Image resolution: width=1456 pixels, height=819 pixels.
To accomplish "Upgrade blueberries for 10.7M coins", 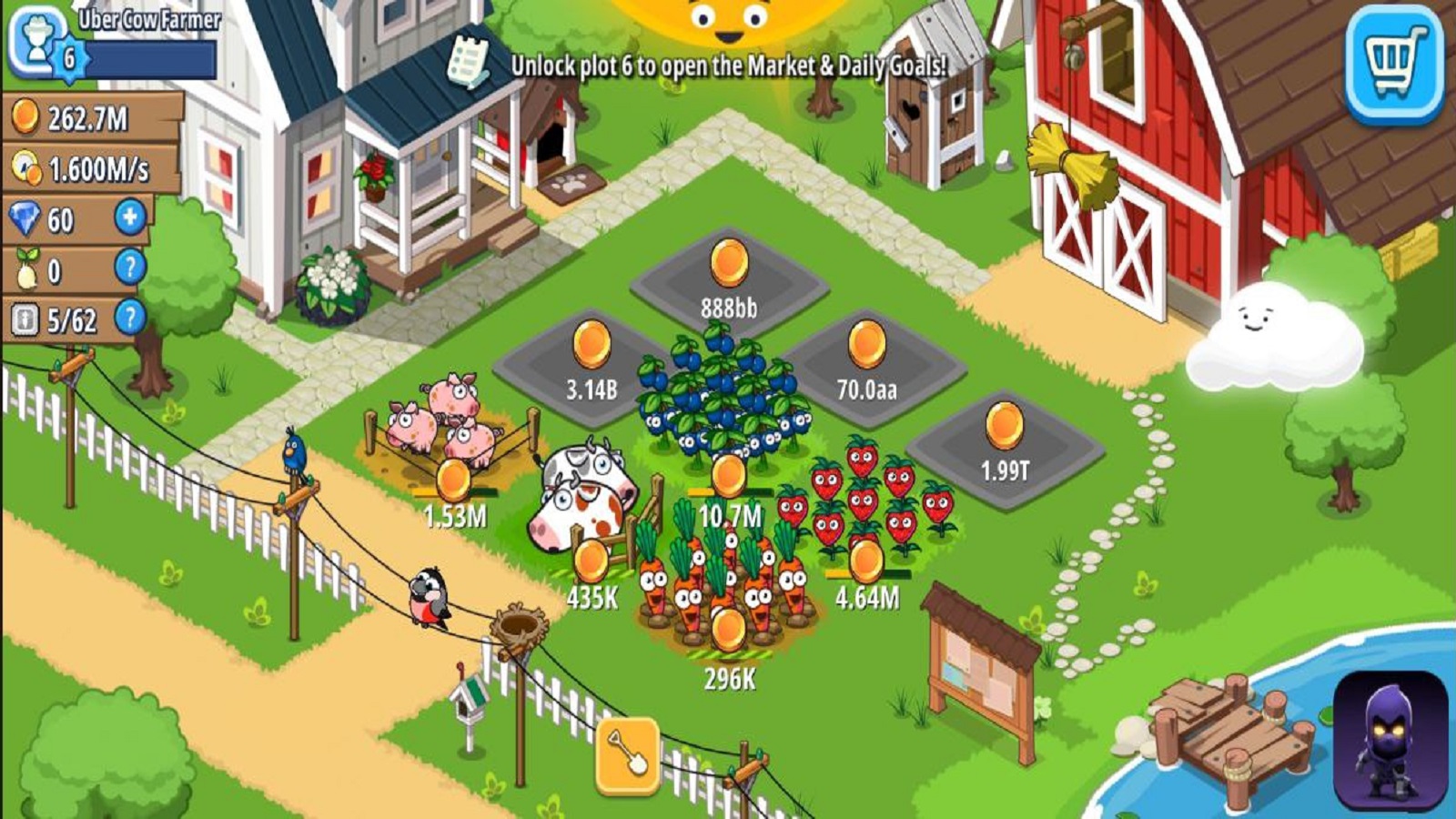I will pos(729,477).
